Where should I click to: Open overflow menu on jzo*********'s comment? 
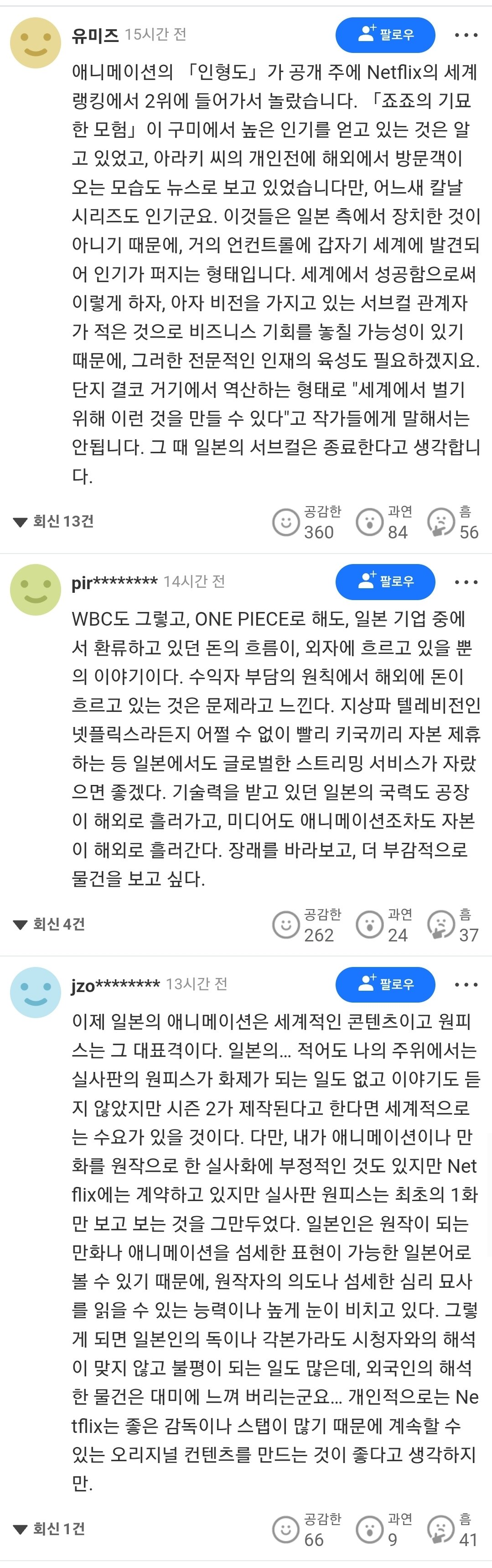pos(466,985)
